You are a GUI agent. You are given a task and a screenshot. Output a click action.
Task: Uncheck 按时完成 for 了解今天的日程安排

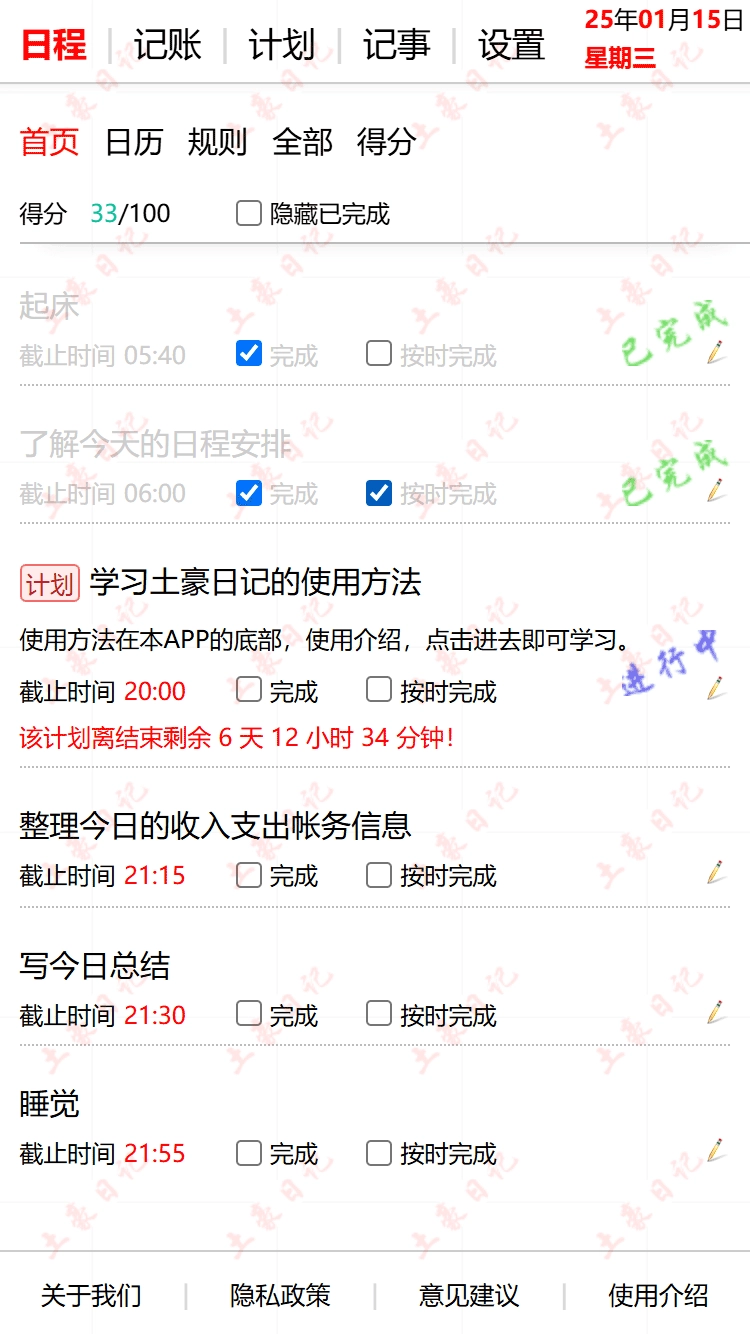pos(379,492)
